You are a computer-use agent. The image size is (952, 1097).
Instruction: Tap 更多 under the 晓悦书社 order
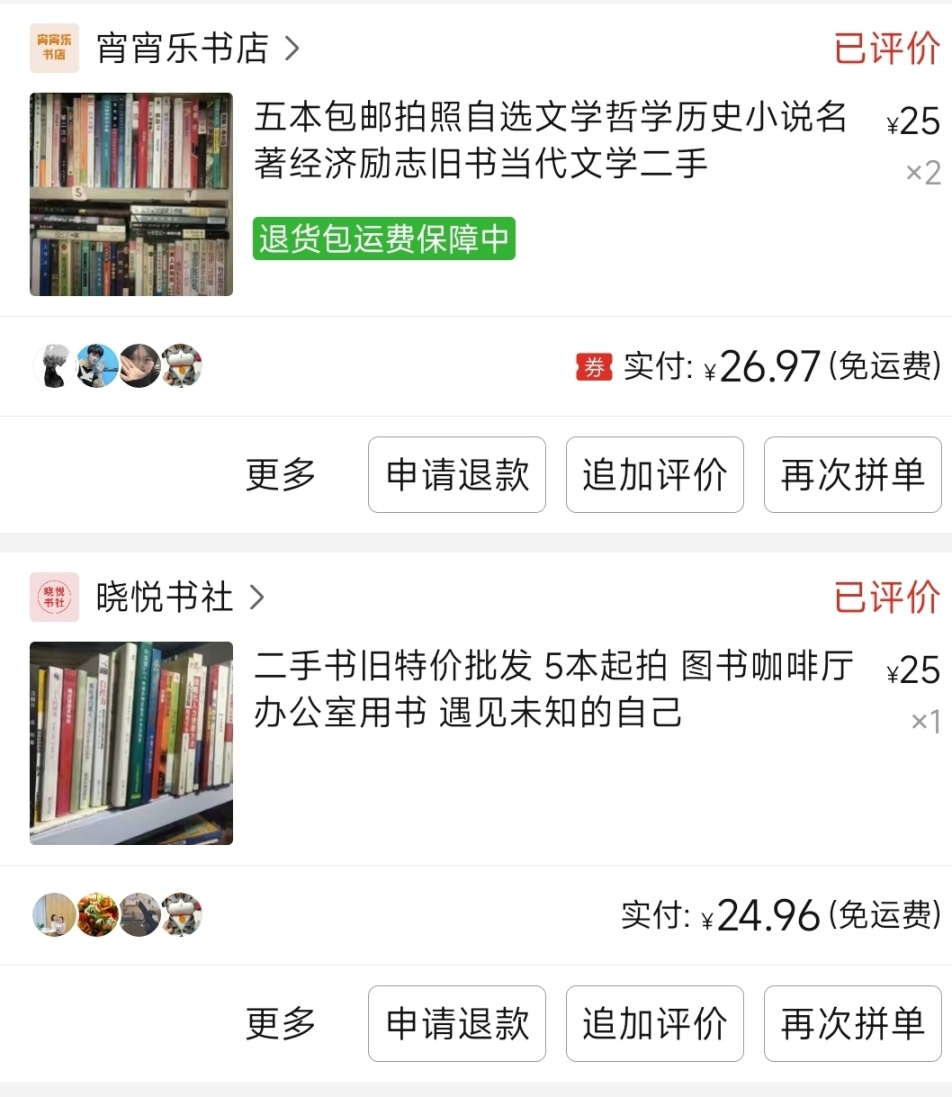[280, 1024]
